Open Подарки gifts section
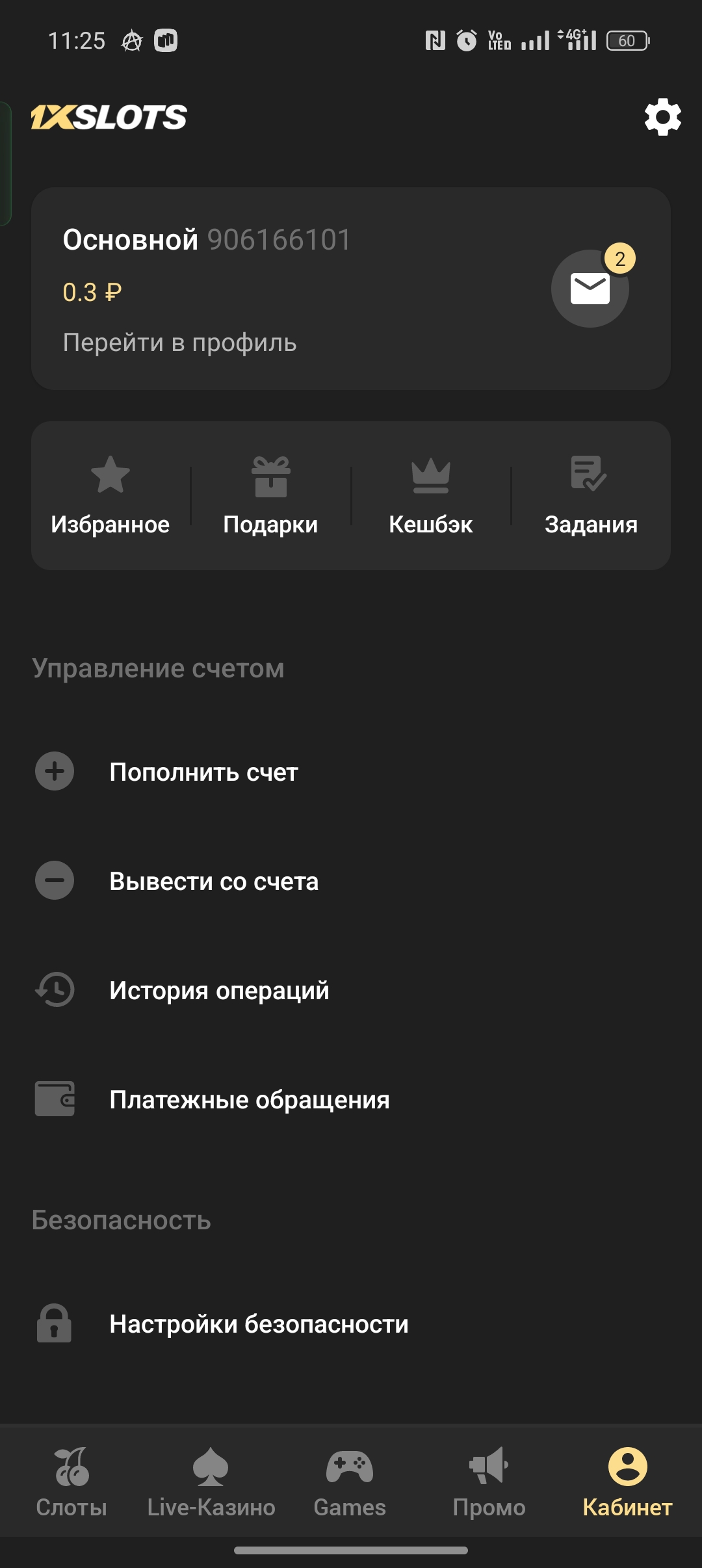The height and width of the screenshot is (1568, 702). pos(270,495)
